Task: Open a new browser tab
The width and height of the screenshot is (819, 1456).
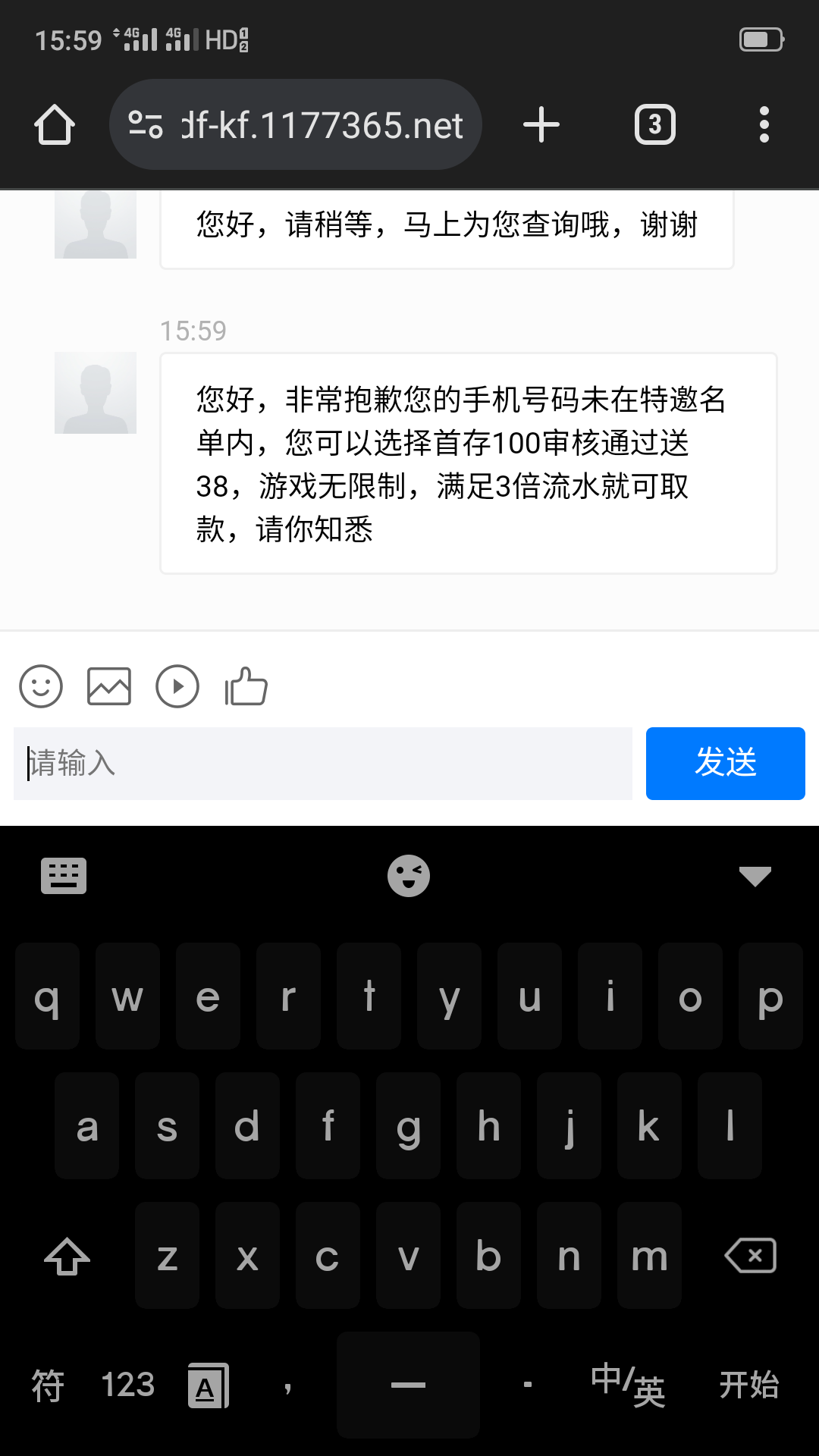Action: (541, 125)
